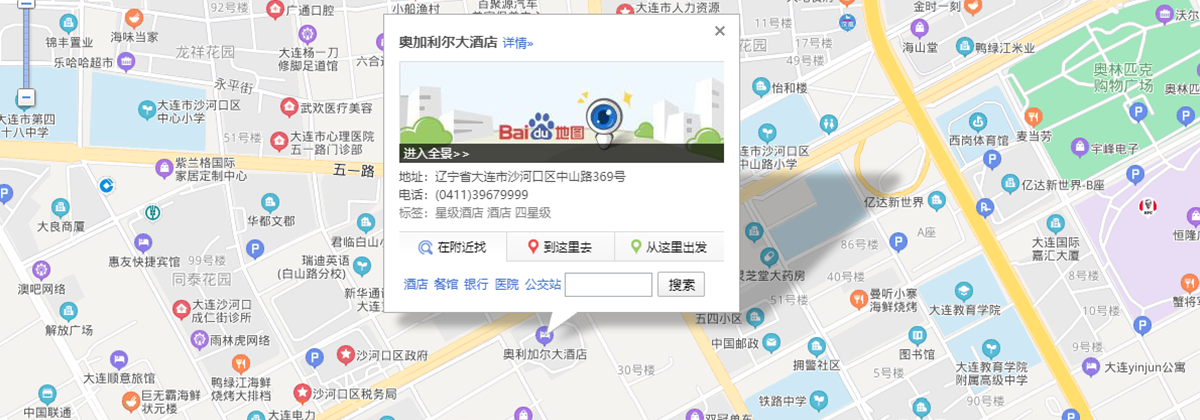Search nearby 医院

point(506,285)
